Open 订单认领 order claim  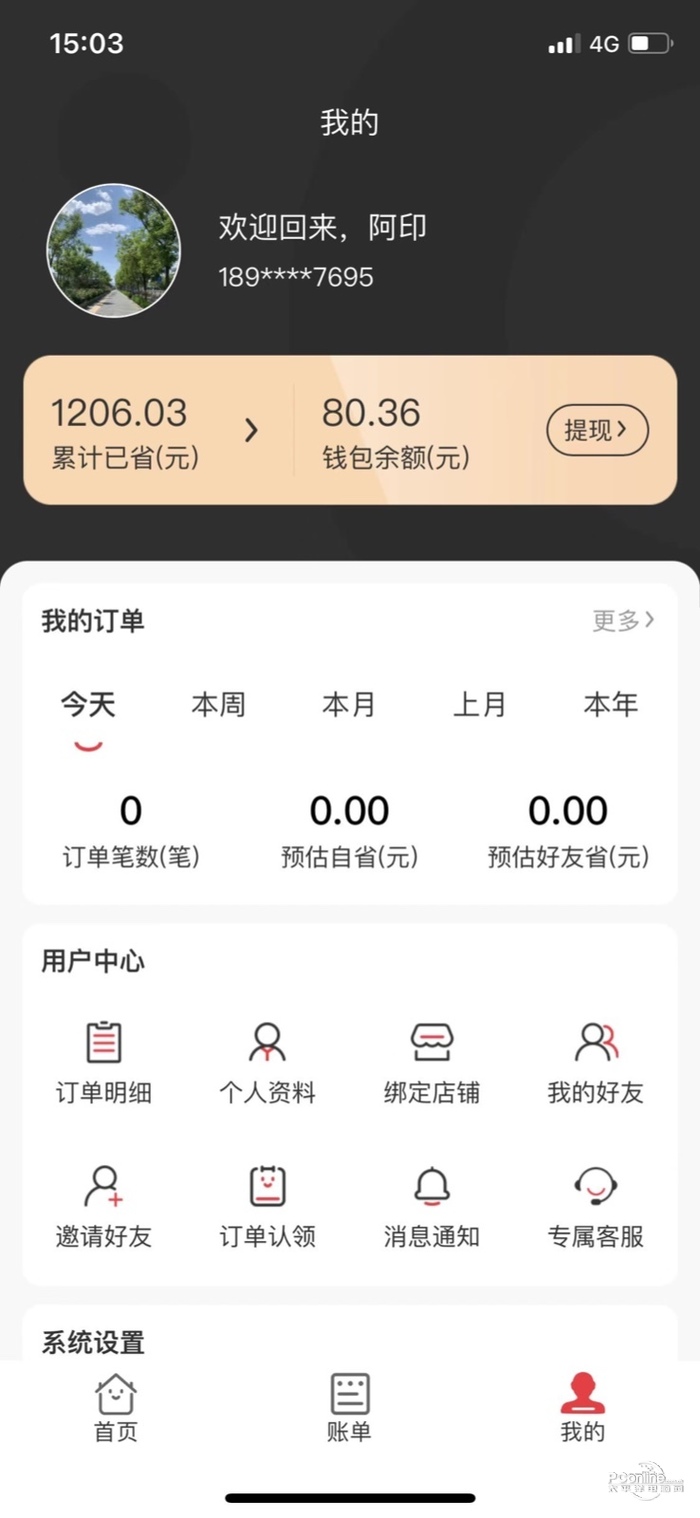pyautogui.click(x=267, y=1207)
